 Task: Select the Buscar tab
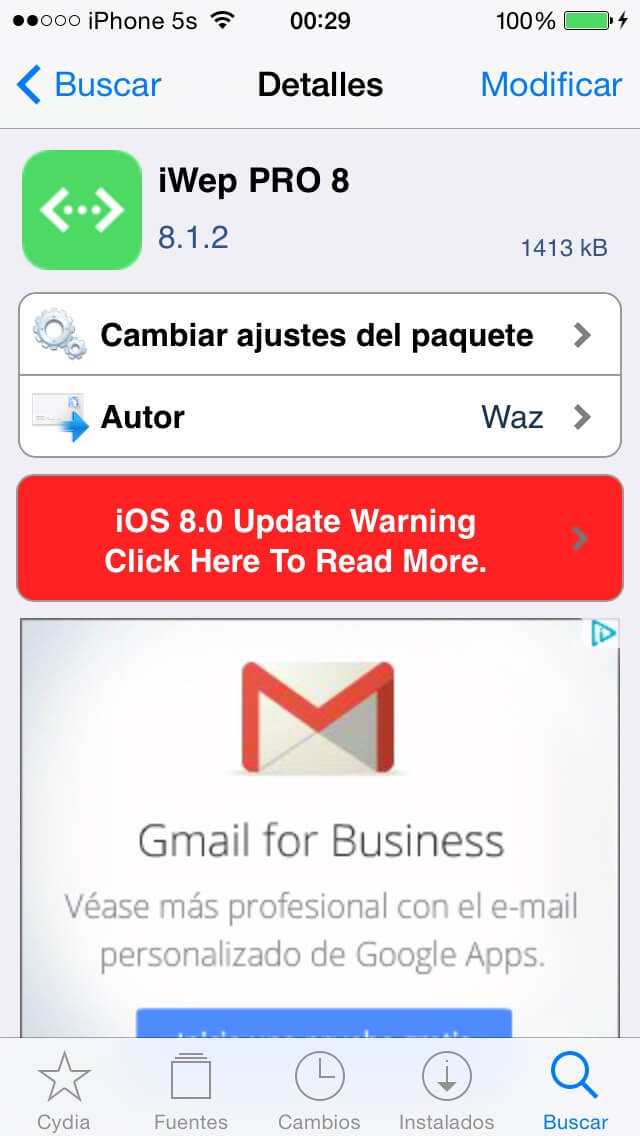(x=575, y=1090)
